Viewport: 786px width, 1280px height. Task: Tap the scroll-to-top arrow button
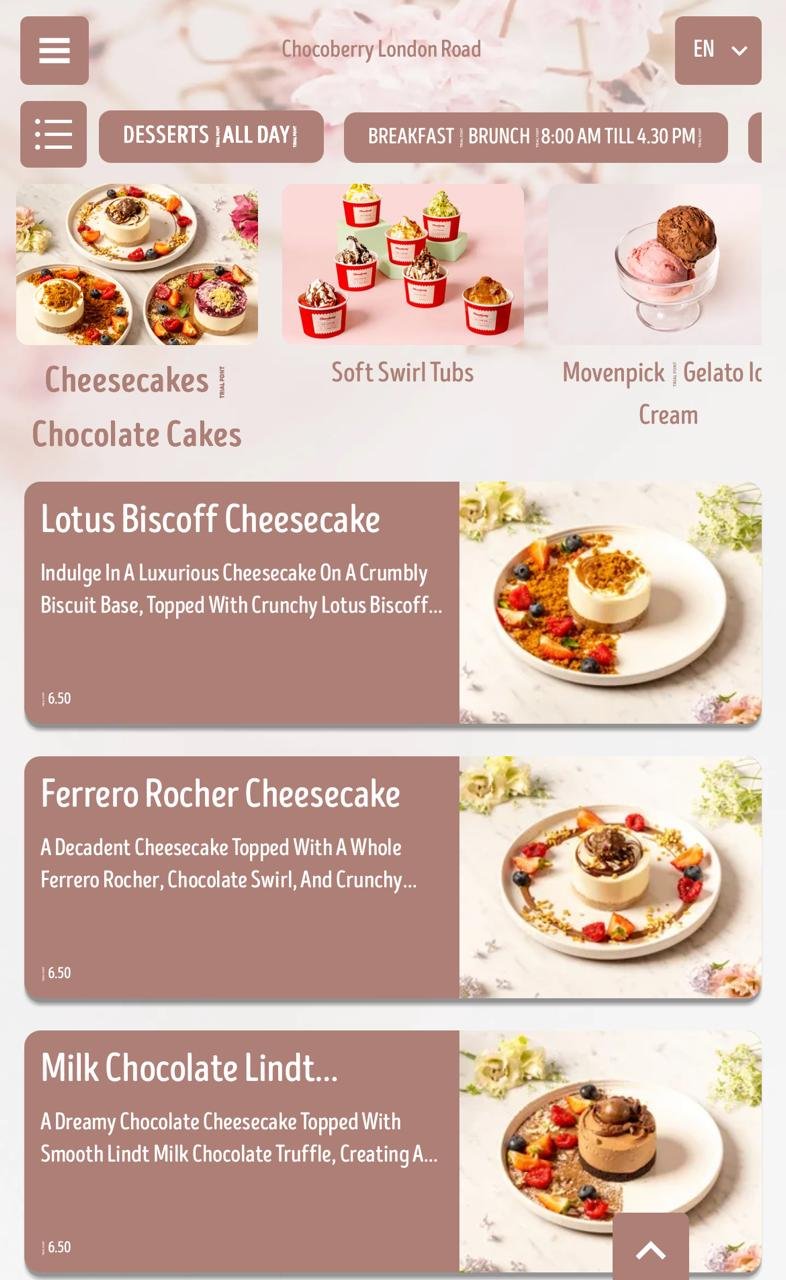(x=651, y=1248)
